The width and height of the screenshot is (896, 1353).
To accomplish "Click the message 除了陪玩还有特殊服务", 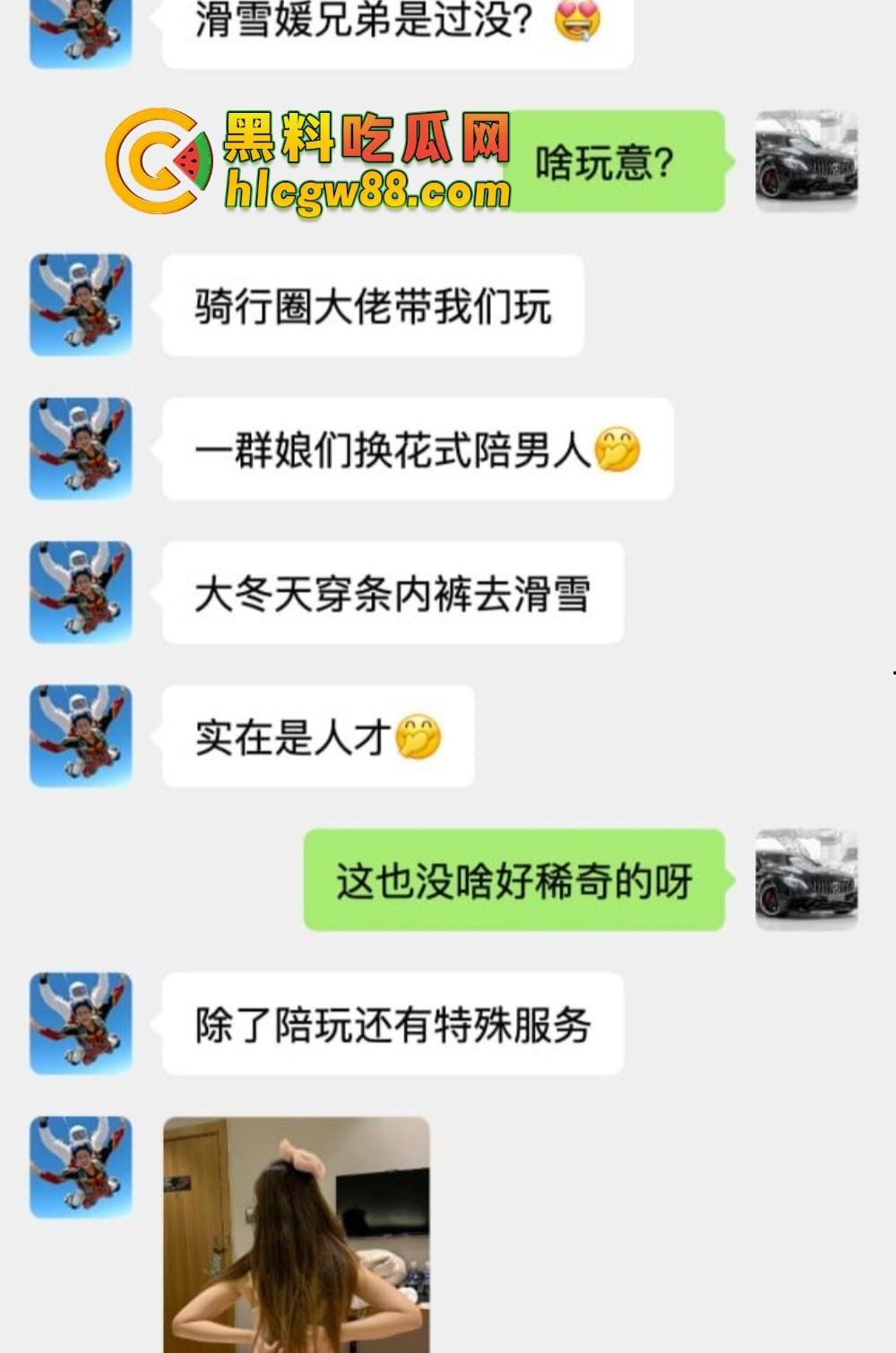I will click(394, 1021).
